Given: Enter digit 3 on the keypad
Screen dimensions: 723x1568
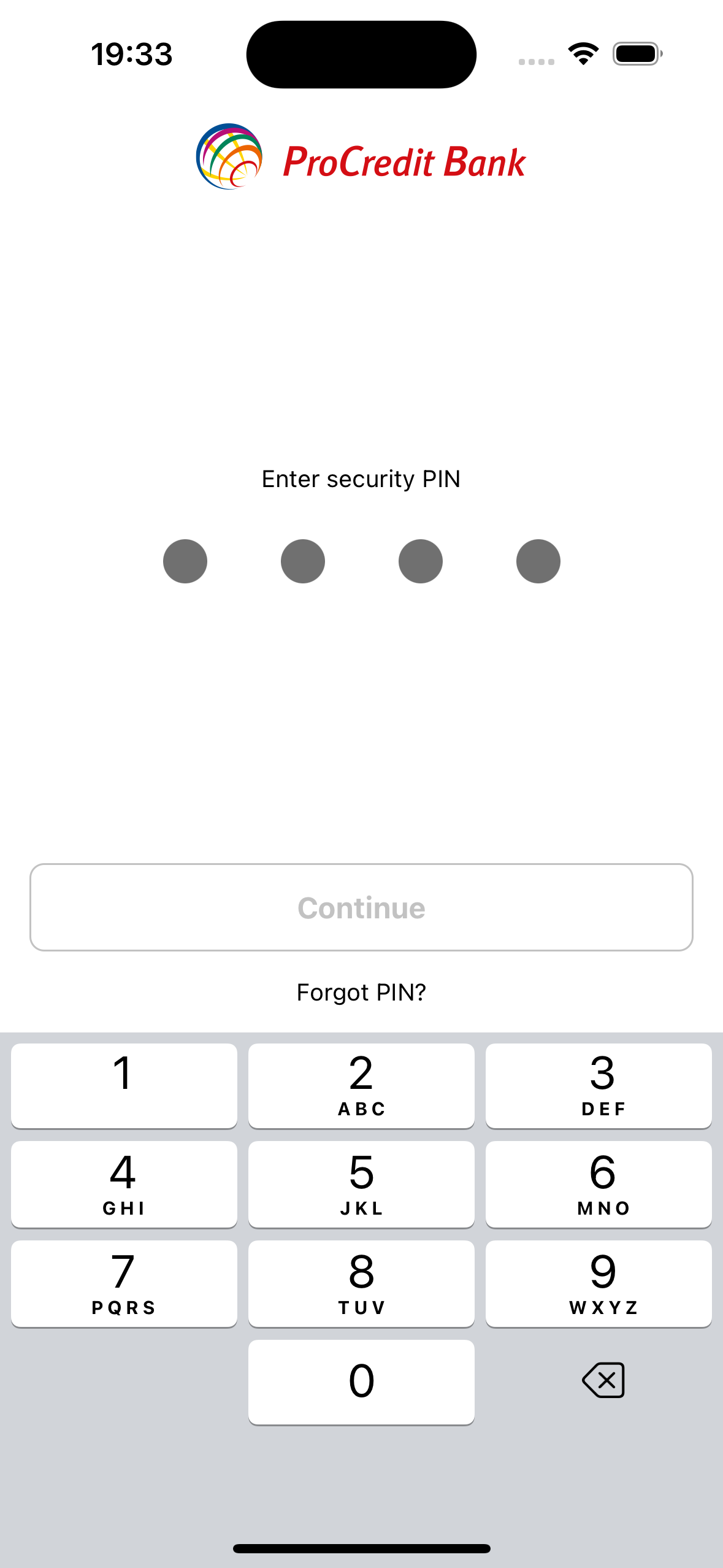Looking at the screenshot, I should click(599, 1085).
